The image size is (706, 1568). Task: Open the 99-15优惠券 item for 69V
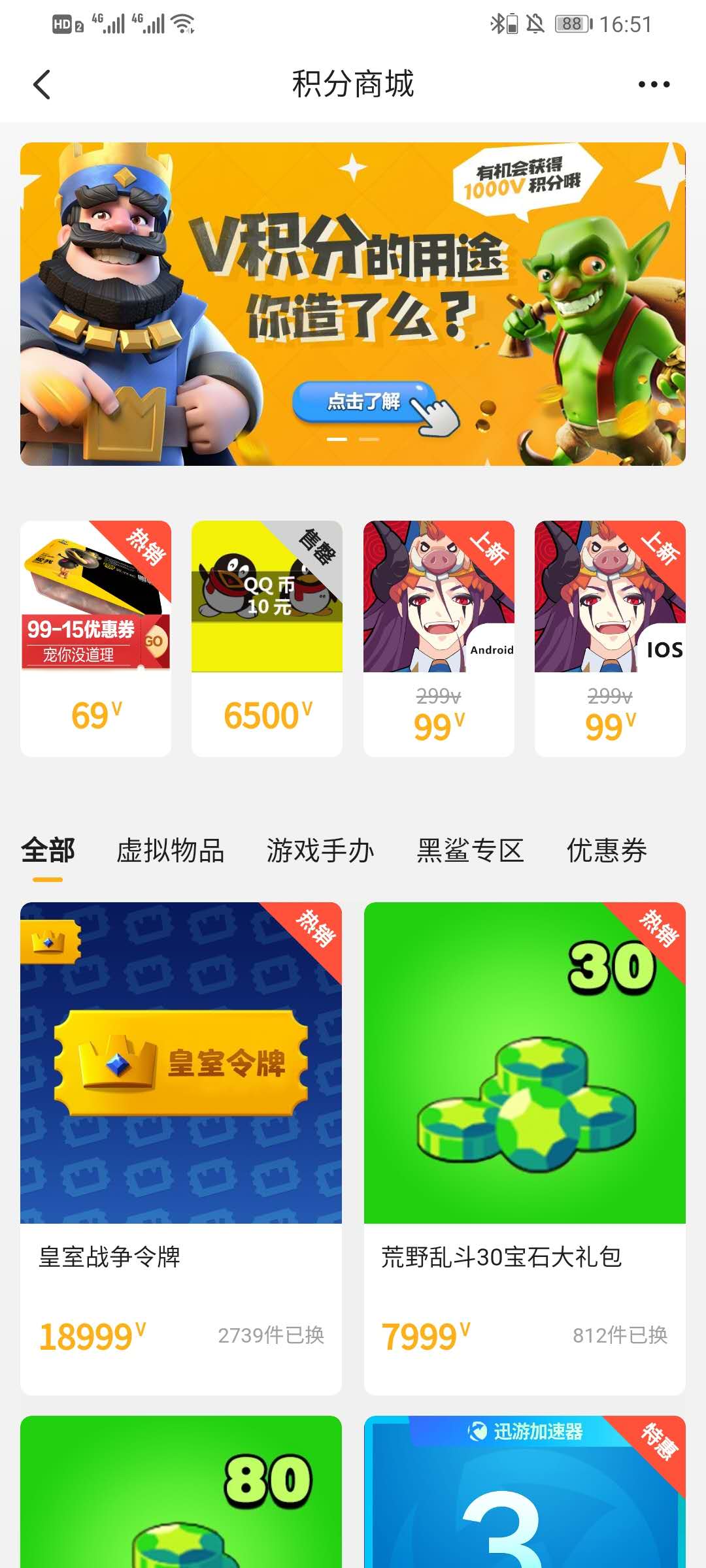coord(95,638)
